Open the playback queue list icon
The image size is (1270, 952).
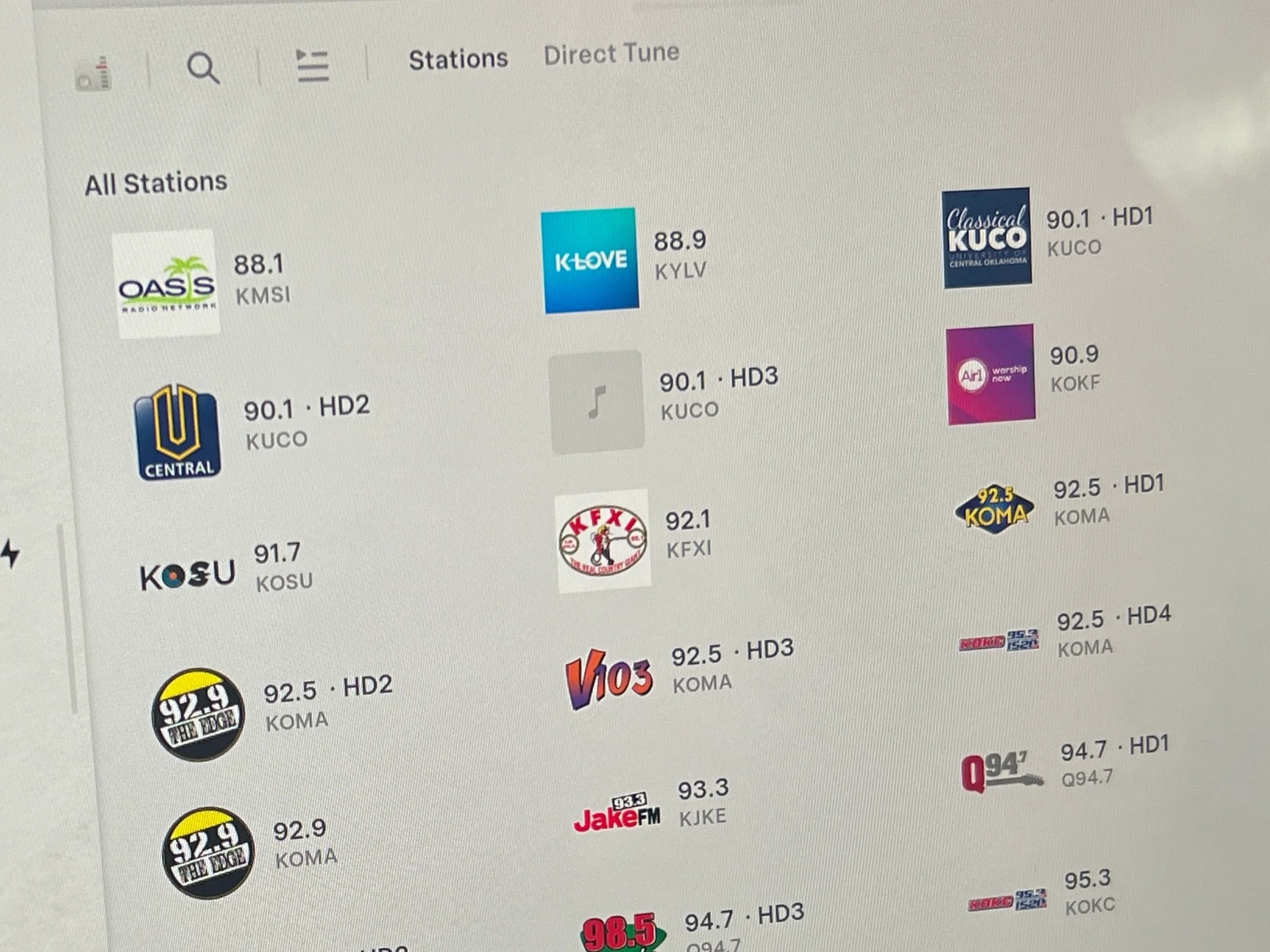point(312,65)
